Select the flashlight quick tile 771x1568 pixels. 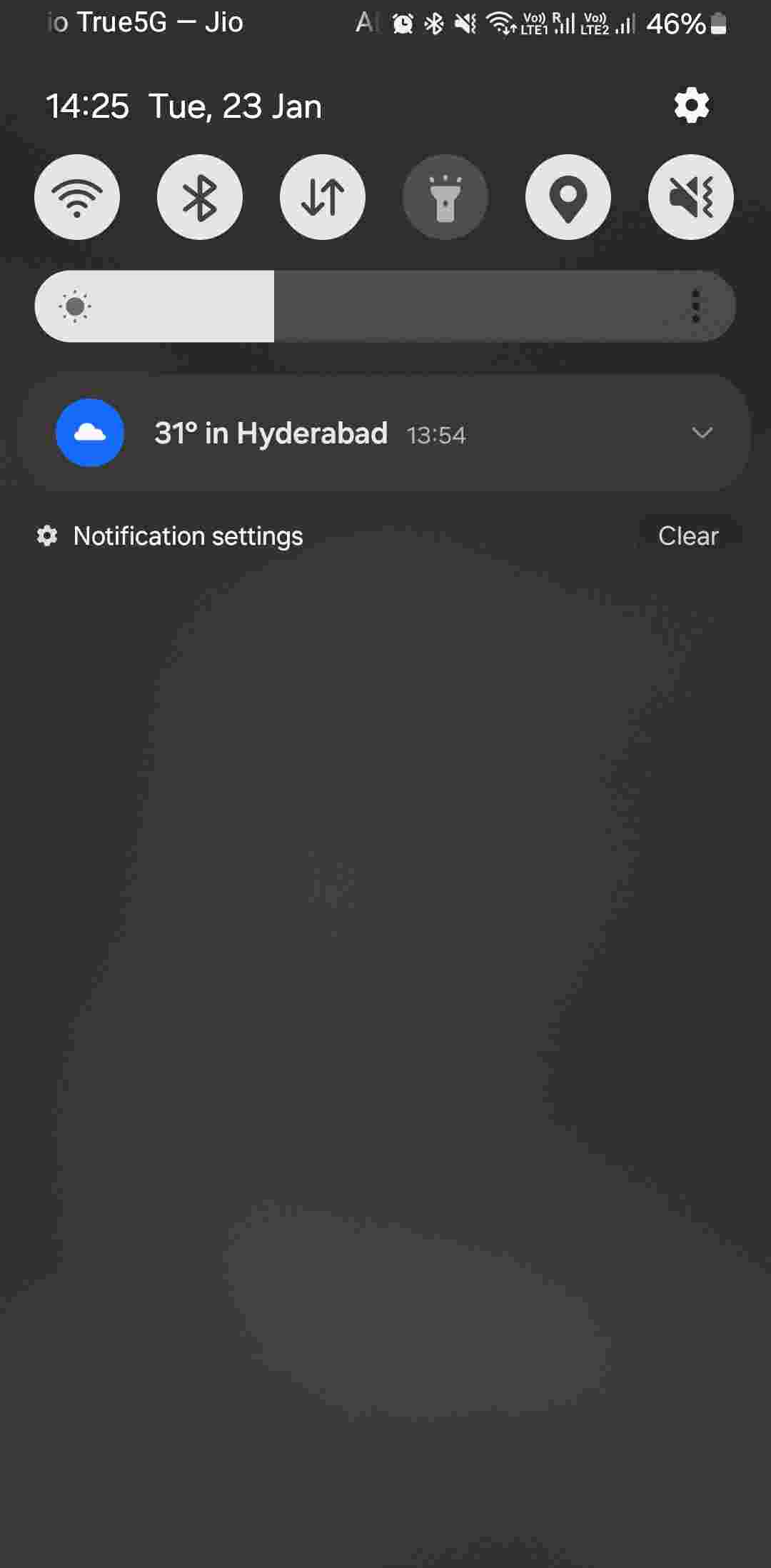(445, 197)
